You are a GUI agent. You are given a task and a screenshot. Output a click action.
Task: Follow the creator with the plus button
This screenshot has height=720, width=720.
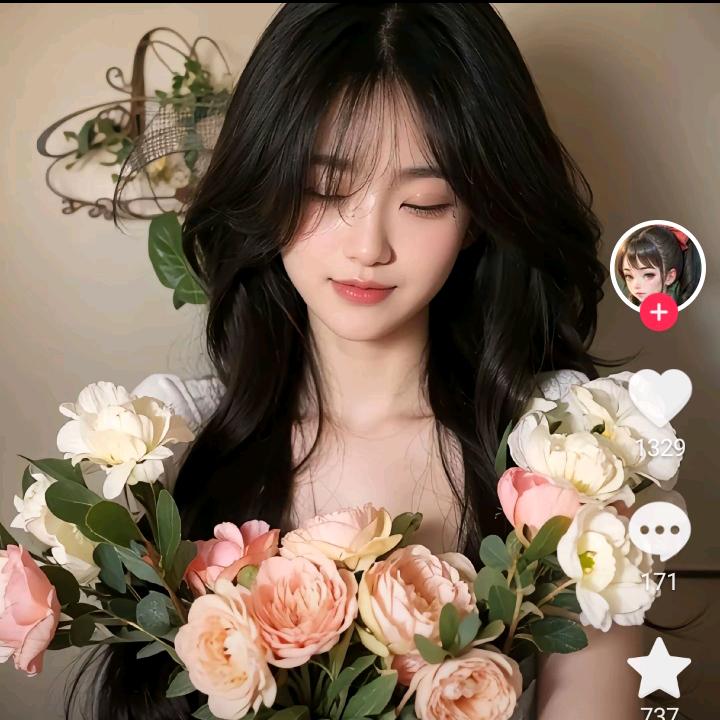[x=658, y=312]
